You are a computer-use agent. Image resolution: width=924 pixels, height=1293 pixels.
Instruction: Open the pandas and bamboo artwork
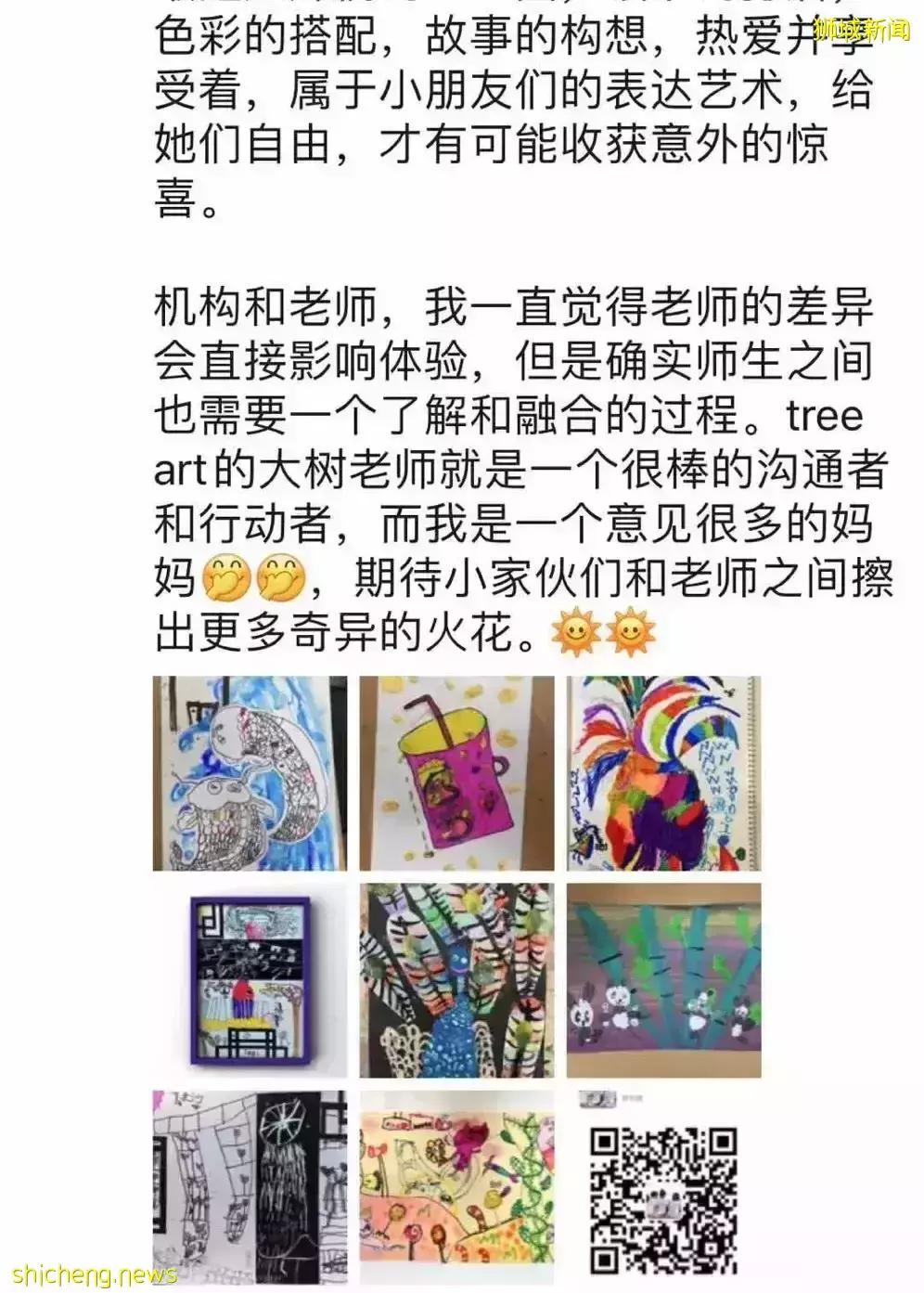pos(663,980)
